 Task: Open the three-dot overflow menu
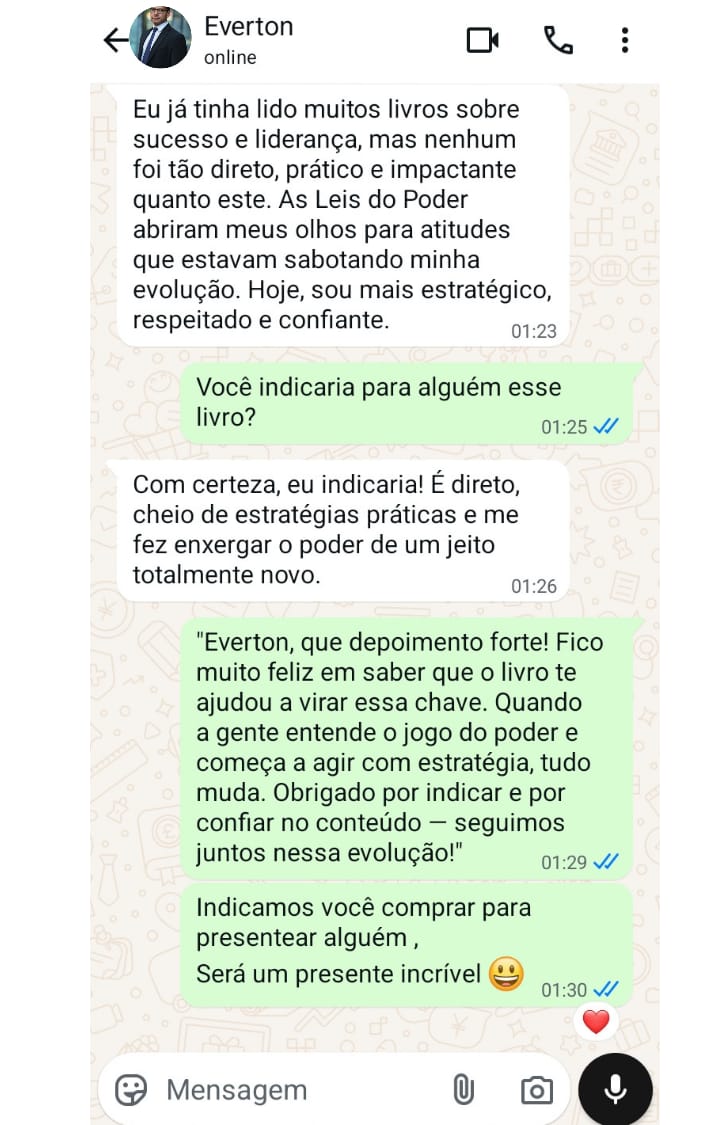(x=625, y=40)
